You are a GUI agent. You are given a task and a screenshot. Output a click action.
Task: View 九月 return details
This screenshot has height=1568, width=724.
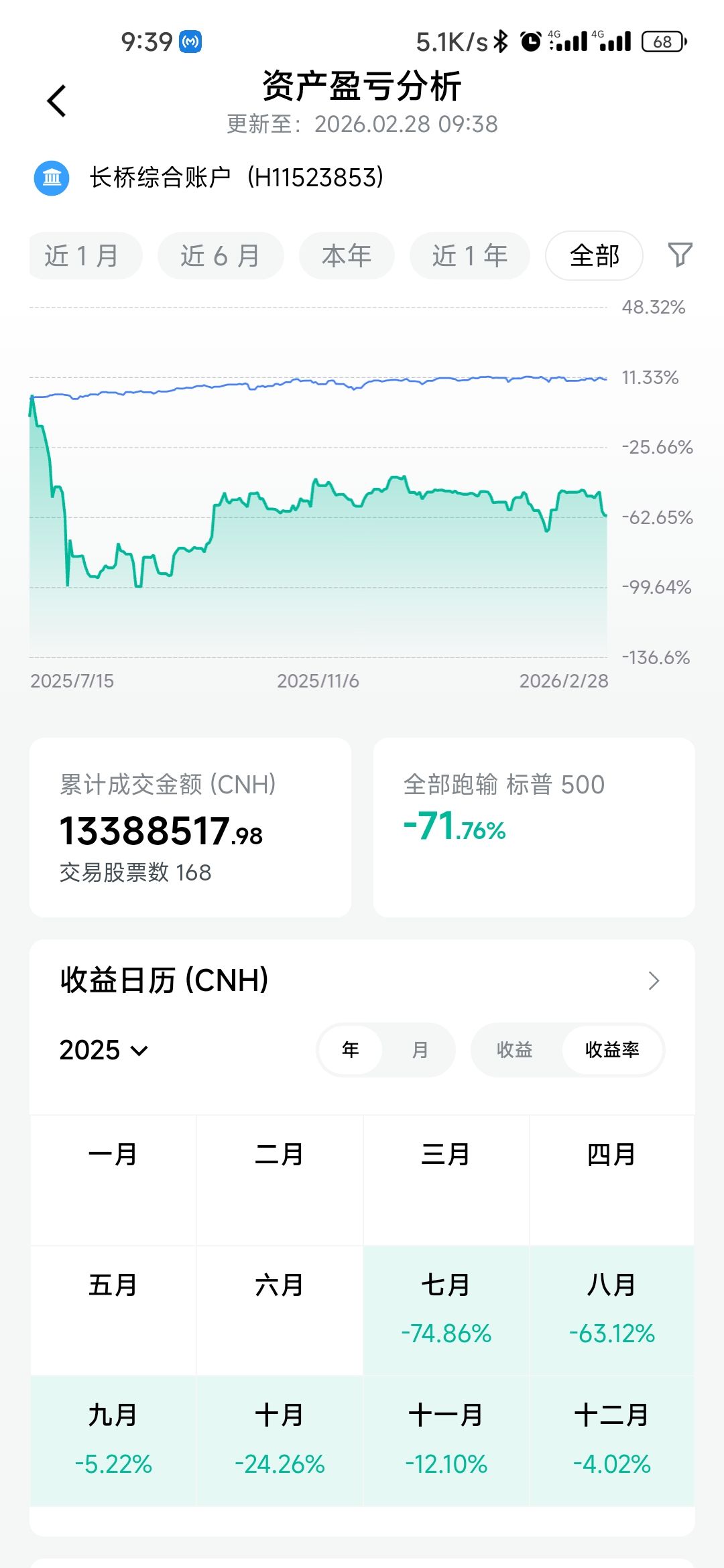click(x=113, y=1440)
